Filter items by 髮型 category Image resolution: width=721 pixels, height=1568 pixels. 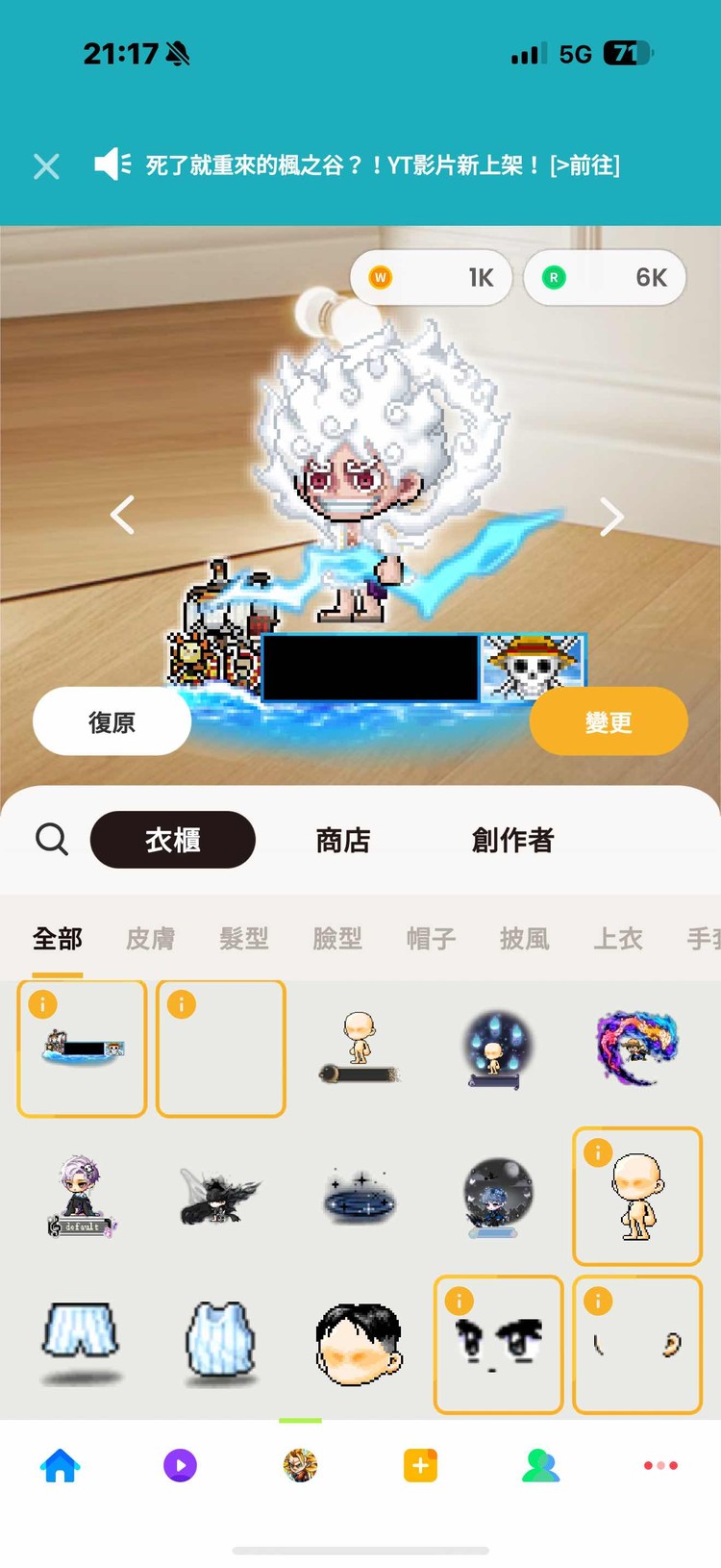(x=244, y=938)
